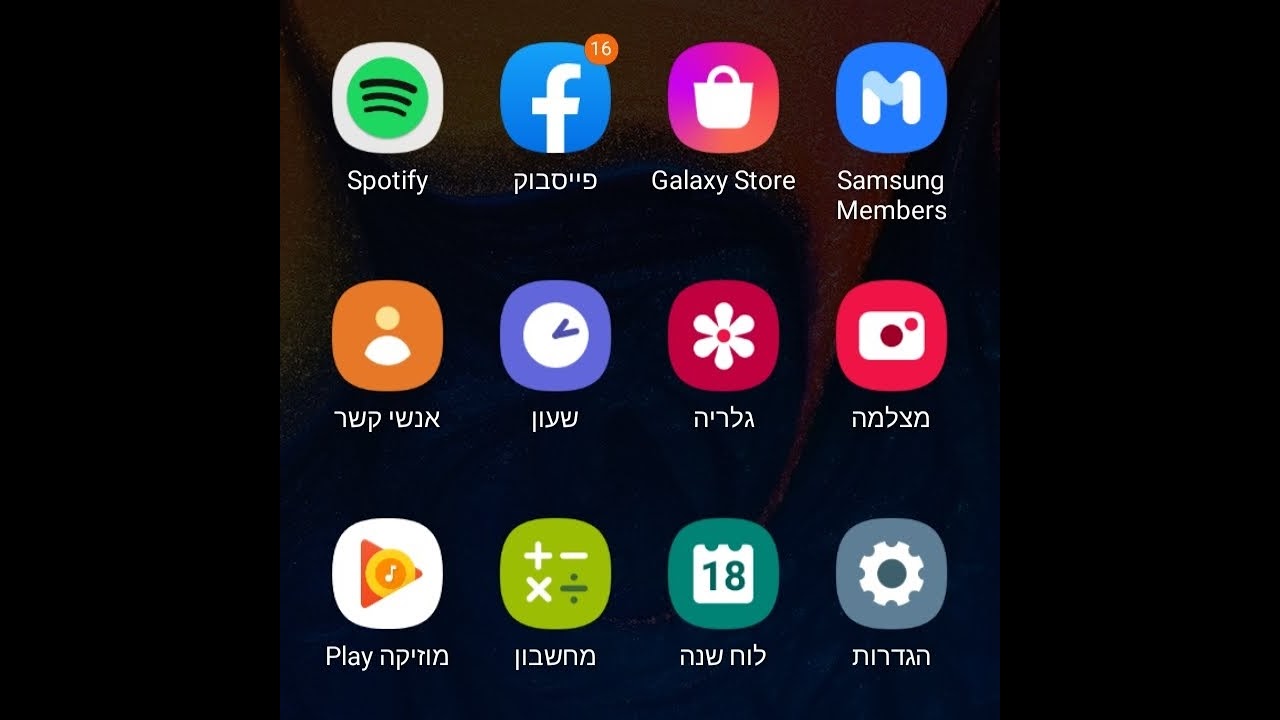Open Play Music (Play מוזיקה)
Viewport: 1280px width, 720px height.
pos(387,574)
